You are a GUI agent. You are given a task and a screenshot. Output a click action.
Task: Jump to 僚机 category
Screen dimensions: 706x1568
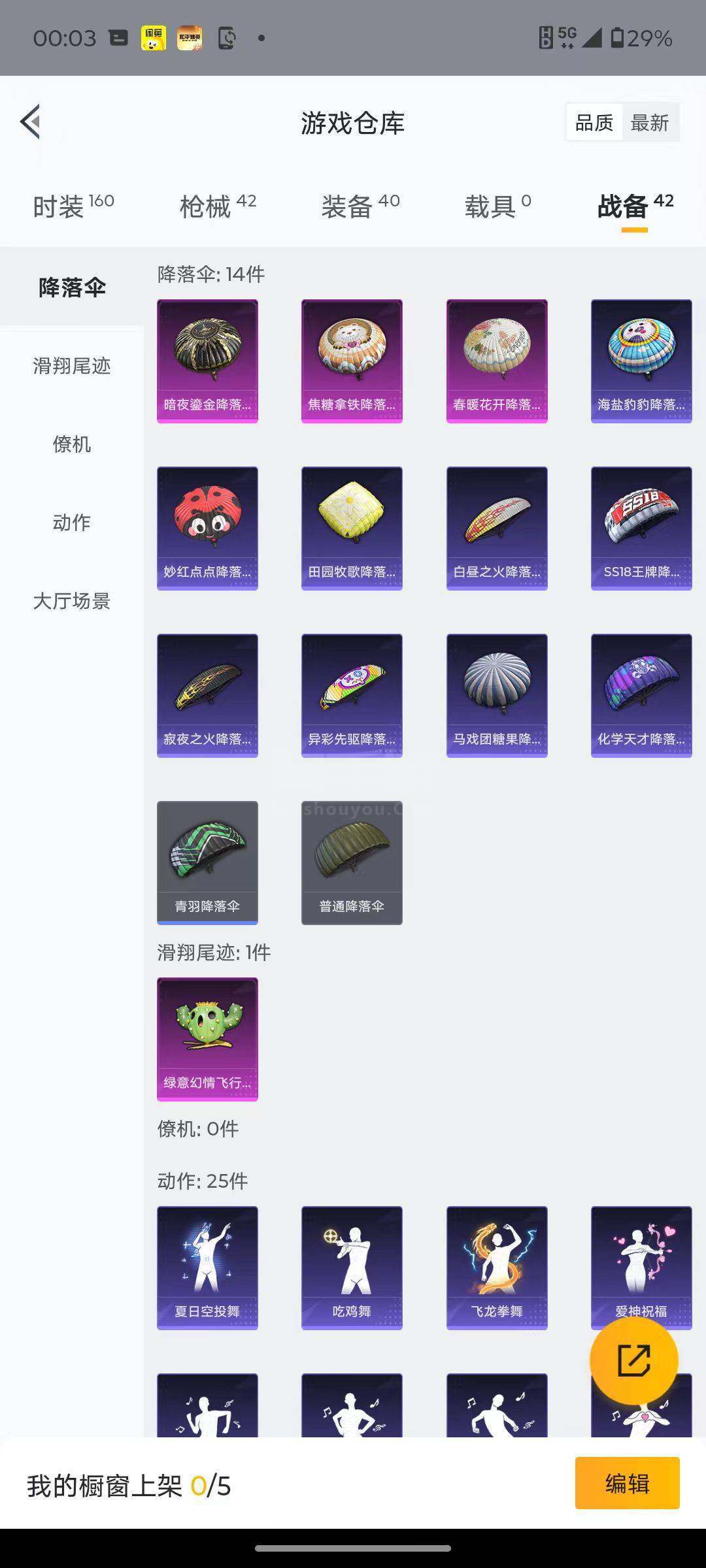[72, 444]
